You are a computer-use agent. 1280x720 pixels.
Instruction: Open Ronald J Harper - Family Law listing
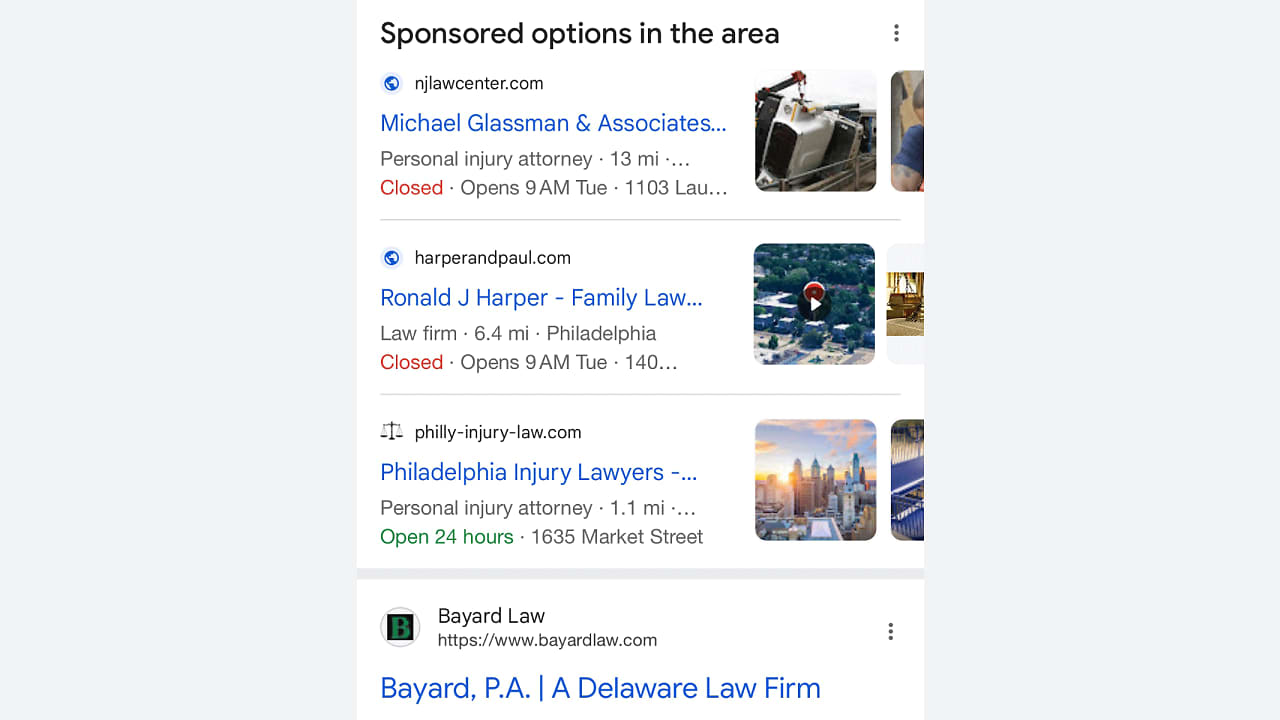tap(541, 298)
